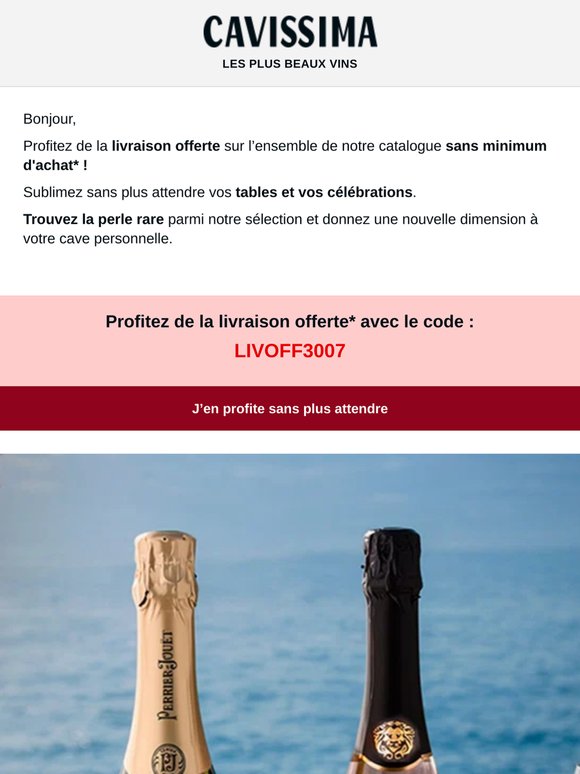Open the champagne bottles banner image

click(290, 614)
